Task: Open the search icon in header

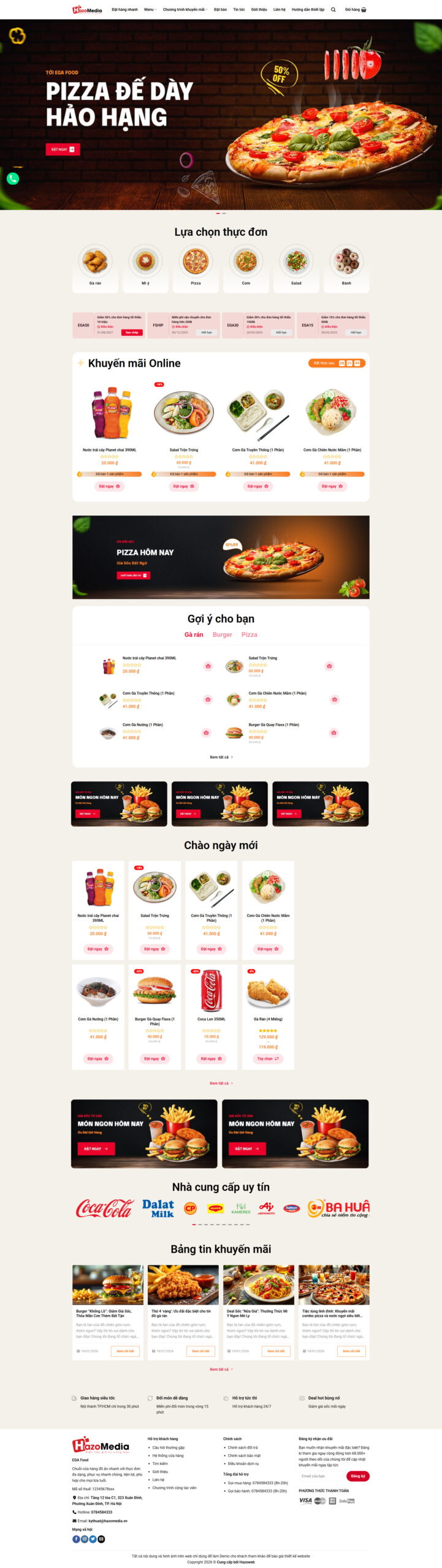Action: coord(333,10)
